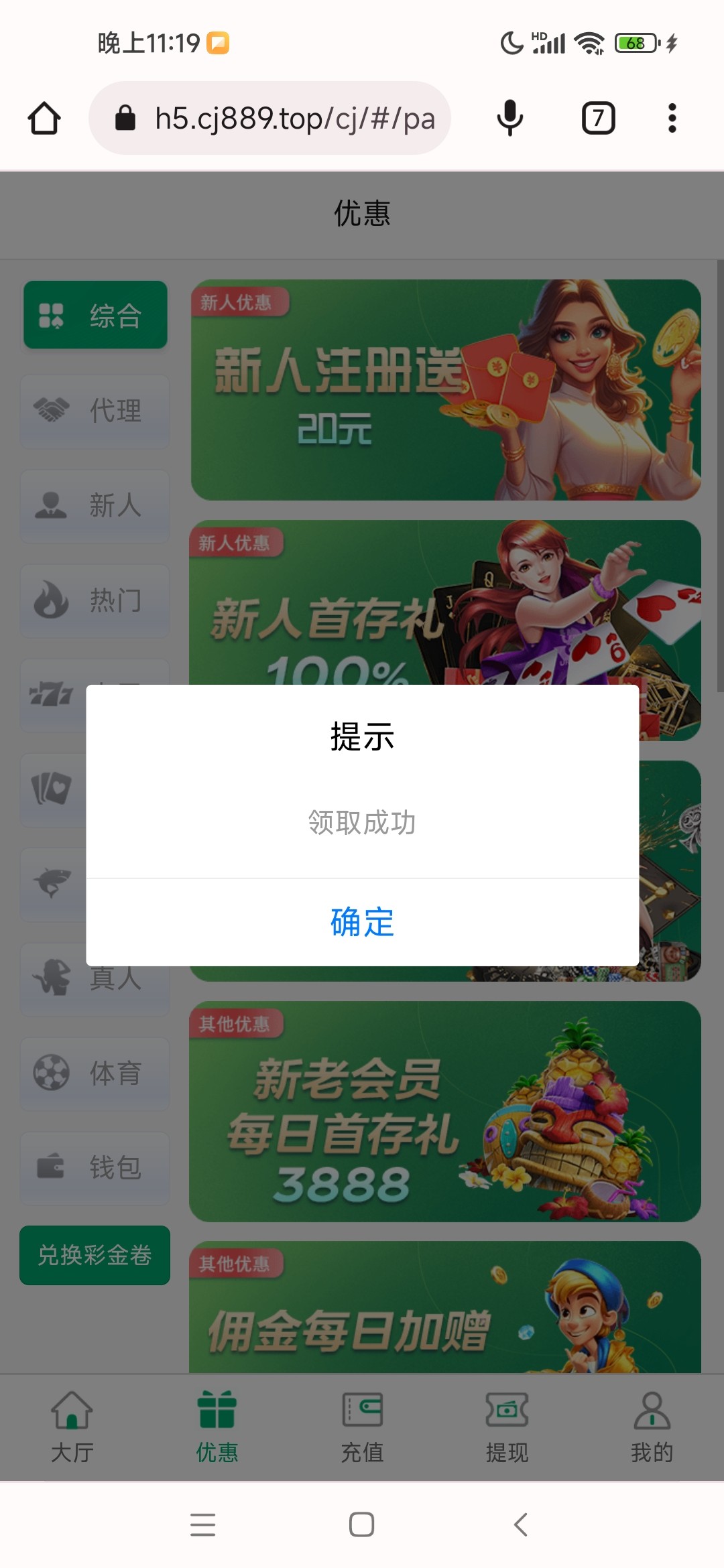Open the 新老会员每日首存礼 promotion
Viewport: 724px width, 1568px height.
pyautogui.click(x=446, y=1111)
